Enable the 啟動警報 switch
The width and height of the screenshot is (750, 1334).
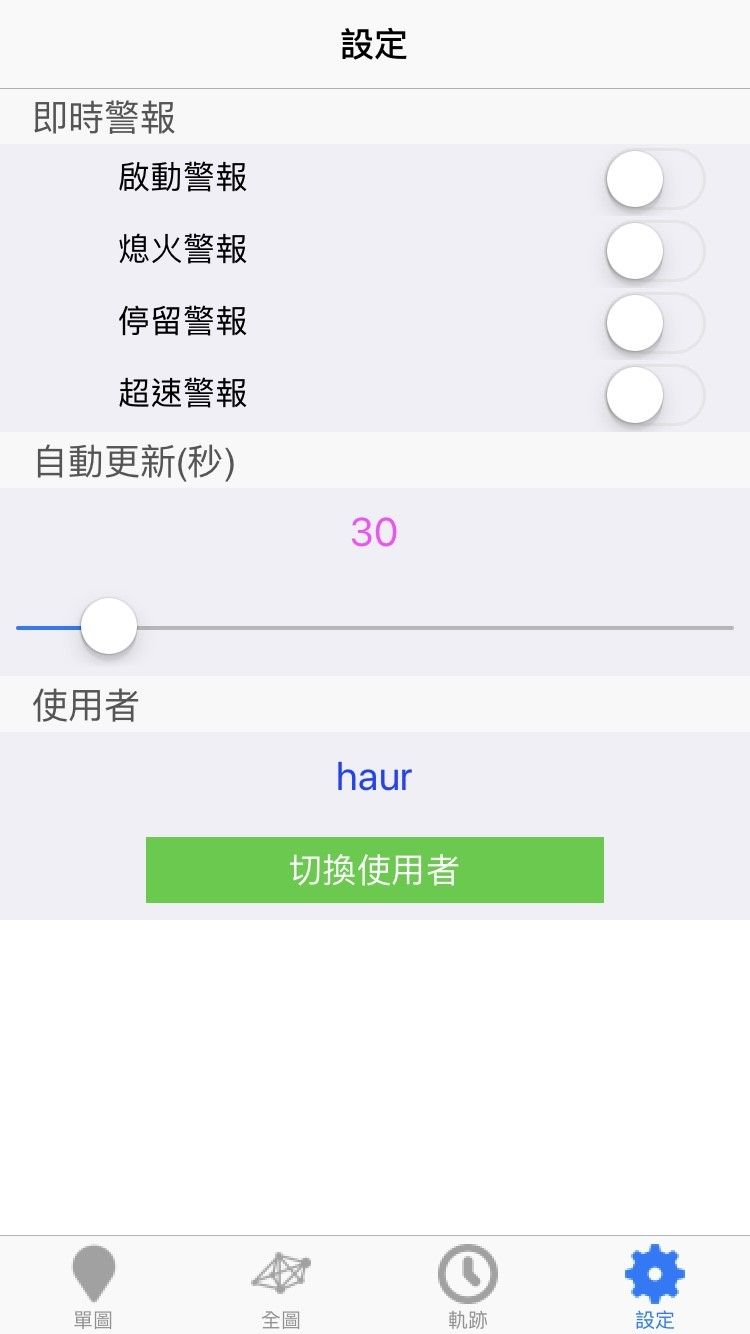click(654, 180)
